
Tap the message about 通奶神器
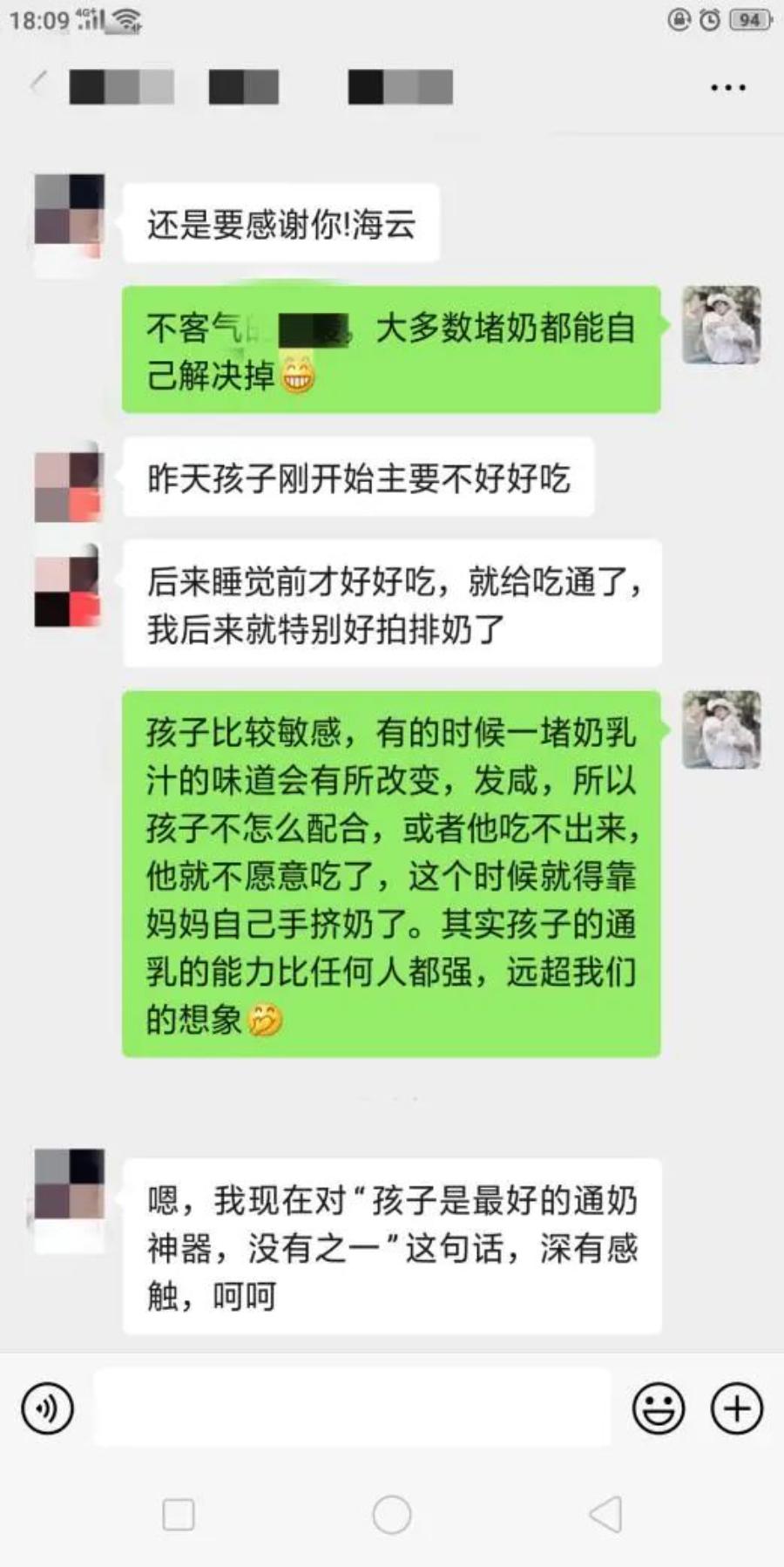pyautogui.click(x=392, y=1246)
